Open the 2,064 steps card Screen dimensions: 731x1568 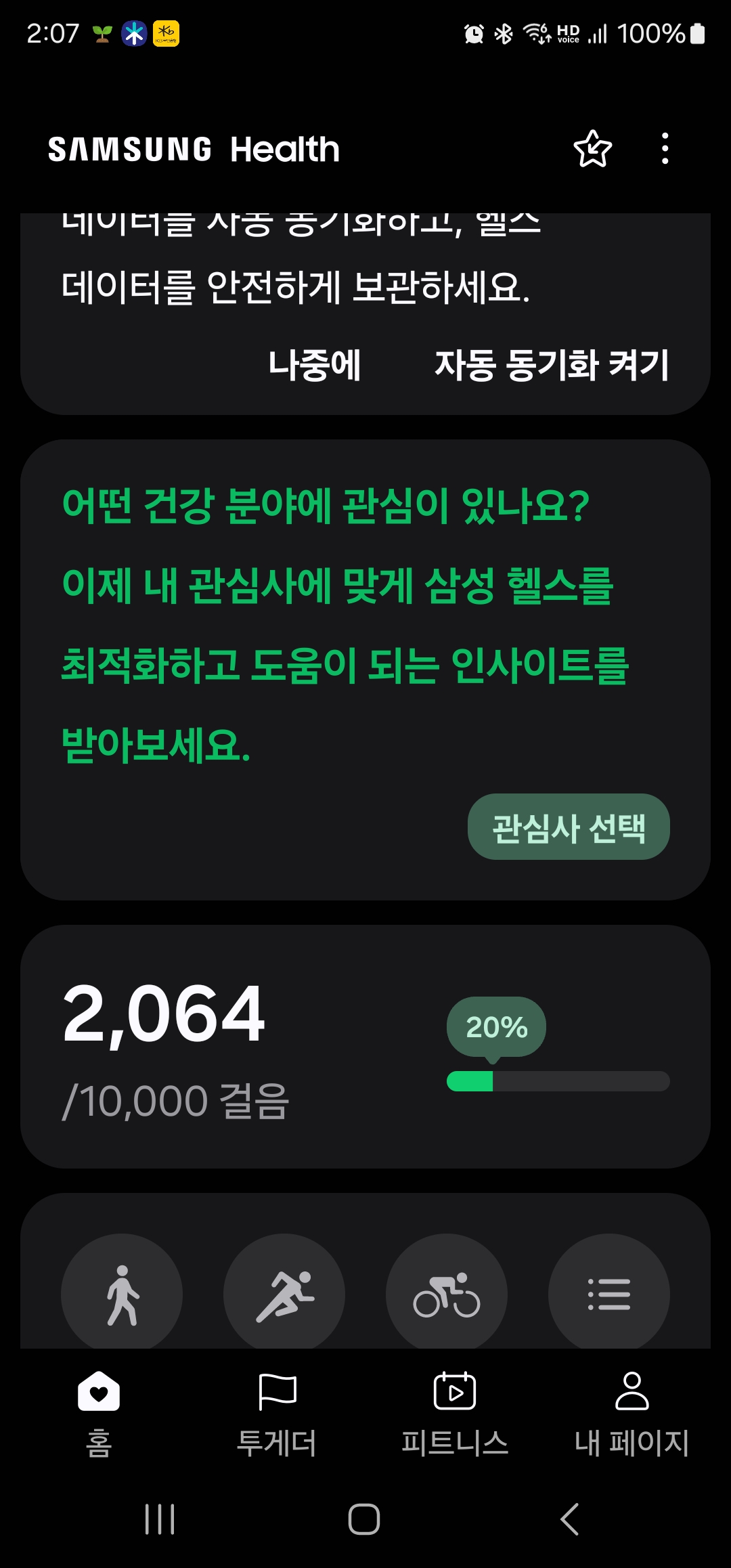[x=365, y=1046]
